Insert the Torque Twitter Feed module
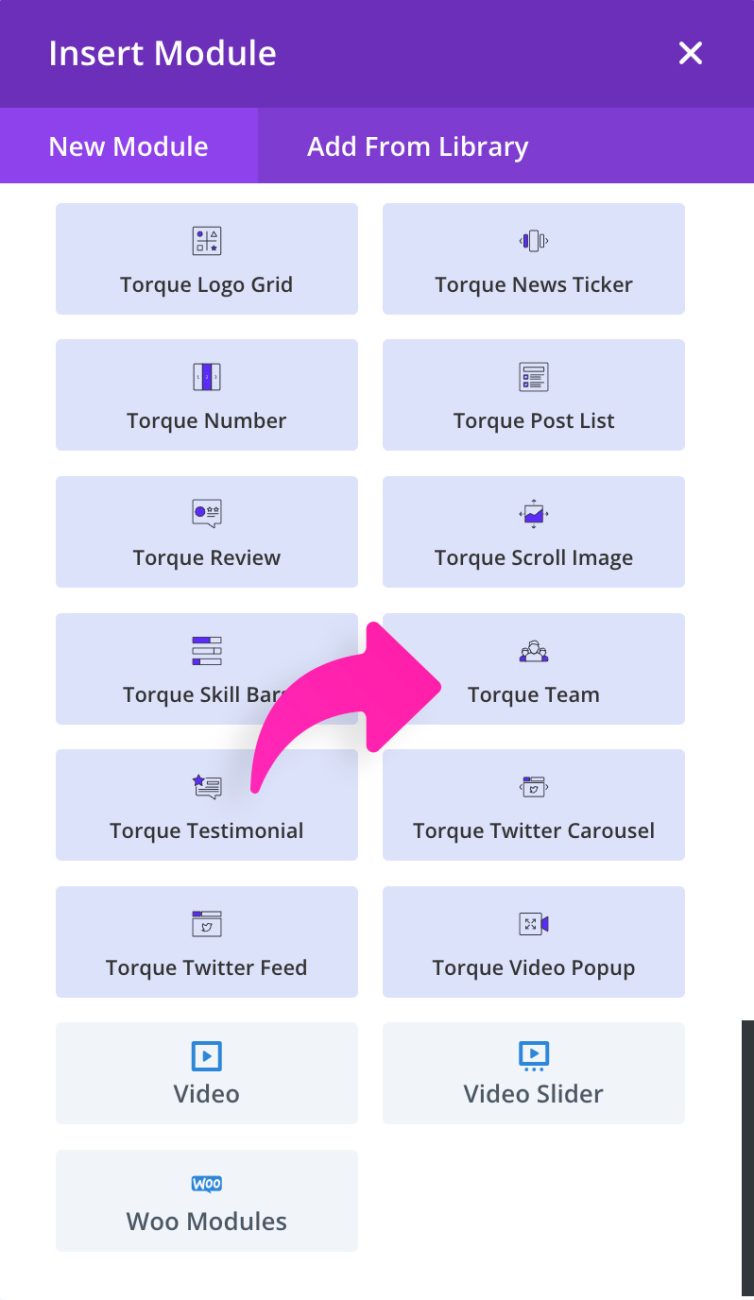 [x=206, y=942]
